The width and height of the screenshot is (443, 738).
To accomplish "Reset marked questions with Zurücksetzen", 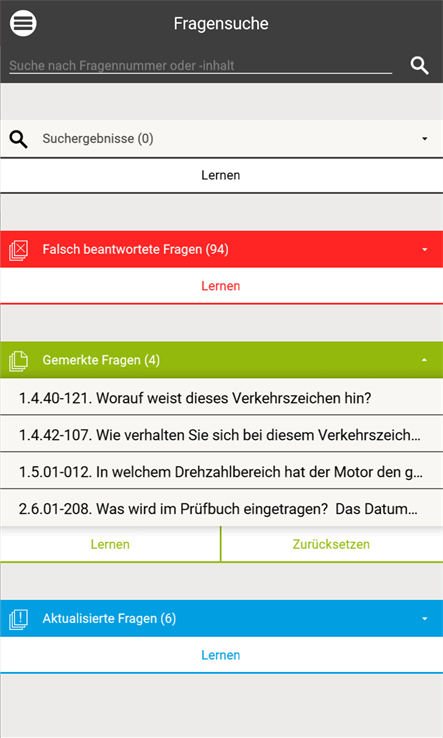I will pos(331,544).
